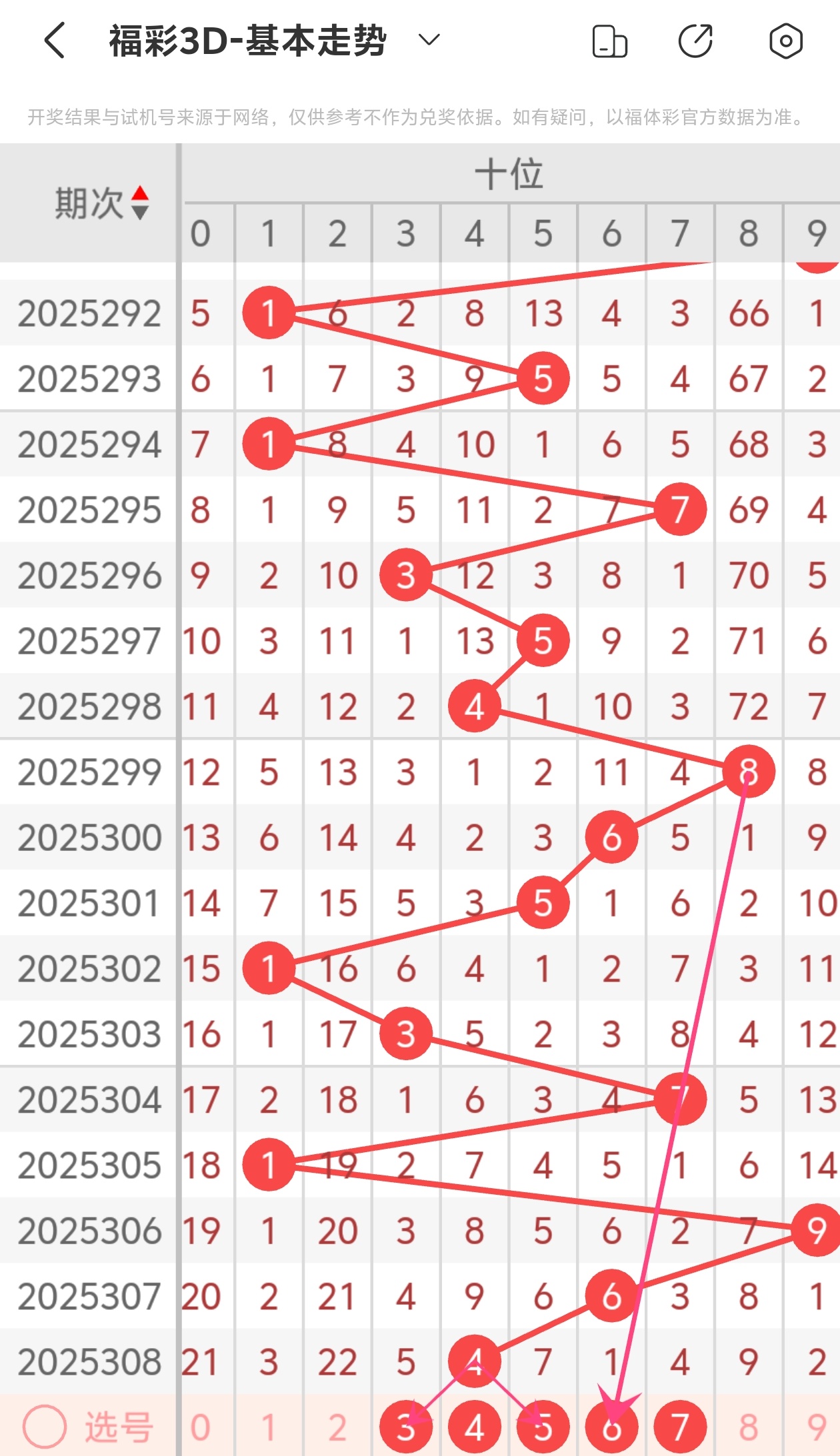Viewport: 840px width, 1456px height.
Task: Select number 8 in the 选号 row
Action: (749, 1427)
